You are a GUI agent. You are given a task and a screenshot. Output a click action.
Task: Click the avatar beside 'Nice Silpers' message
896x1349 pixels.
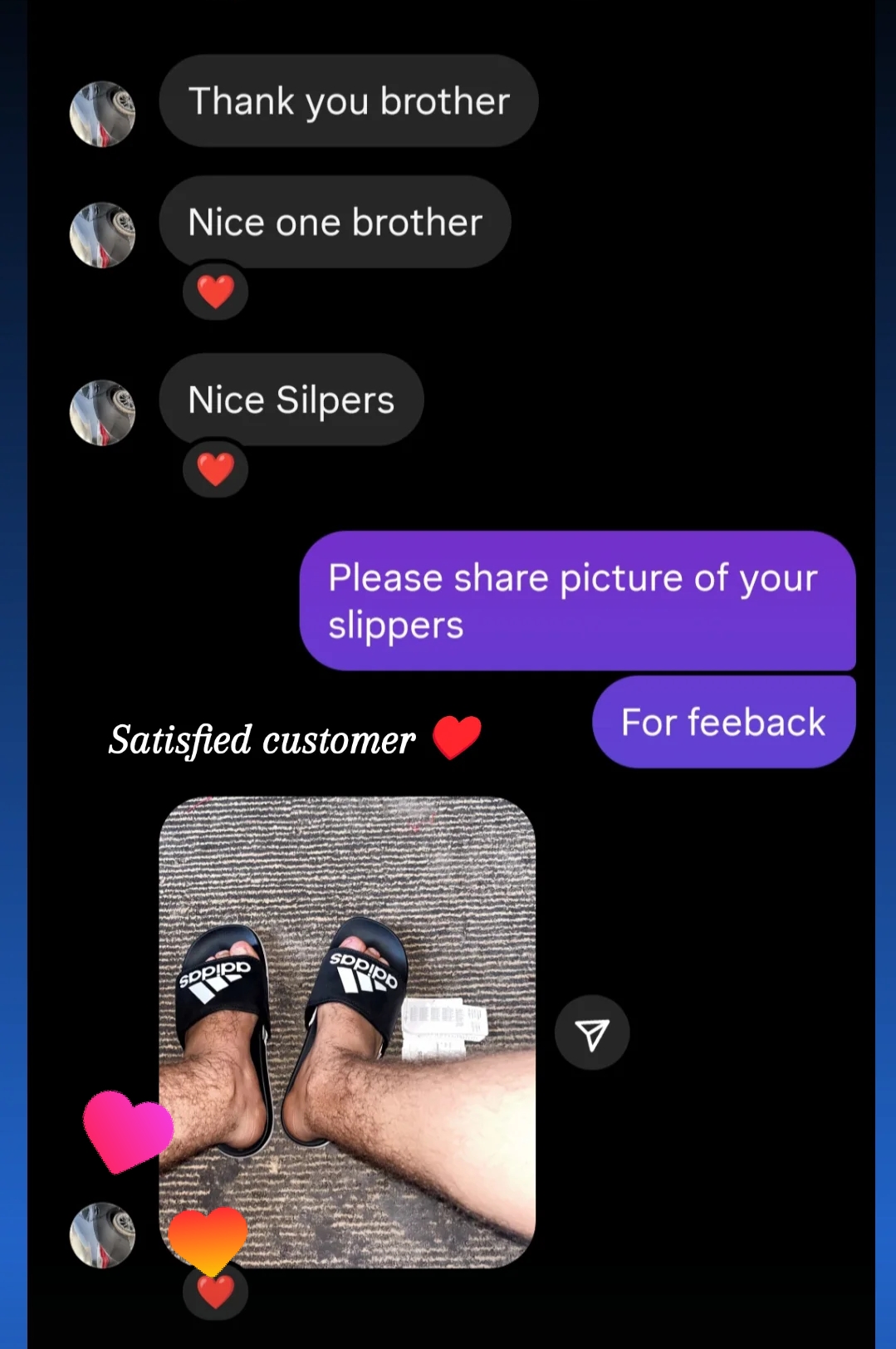click(101, 412)
